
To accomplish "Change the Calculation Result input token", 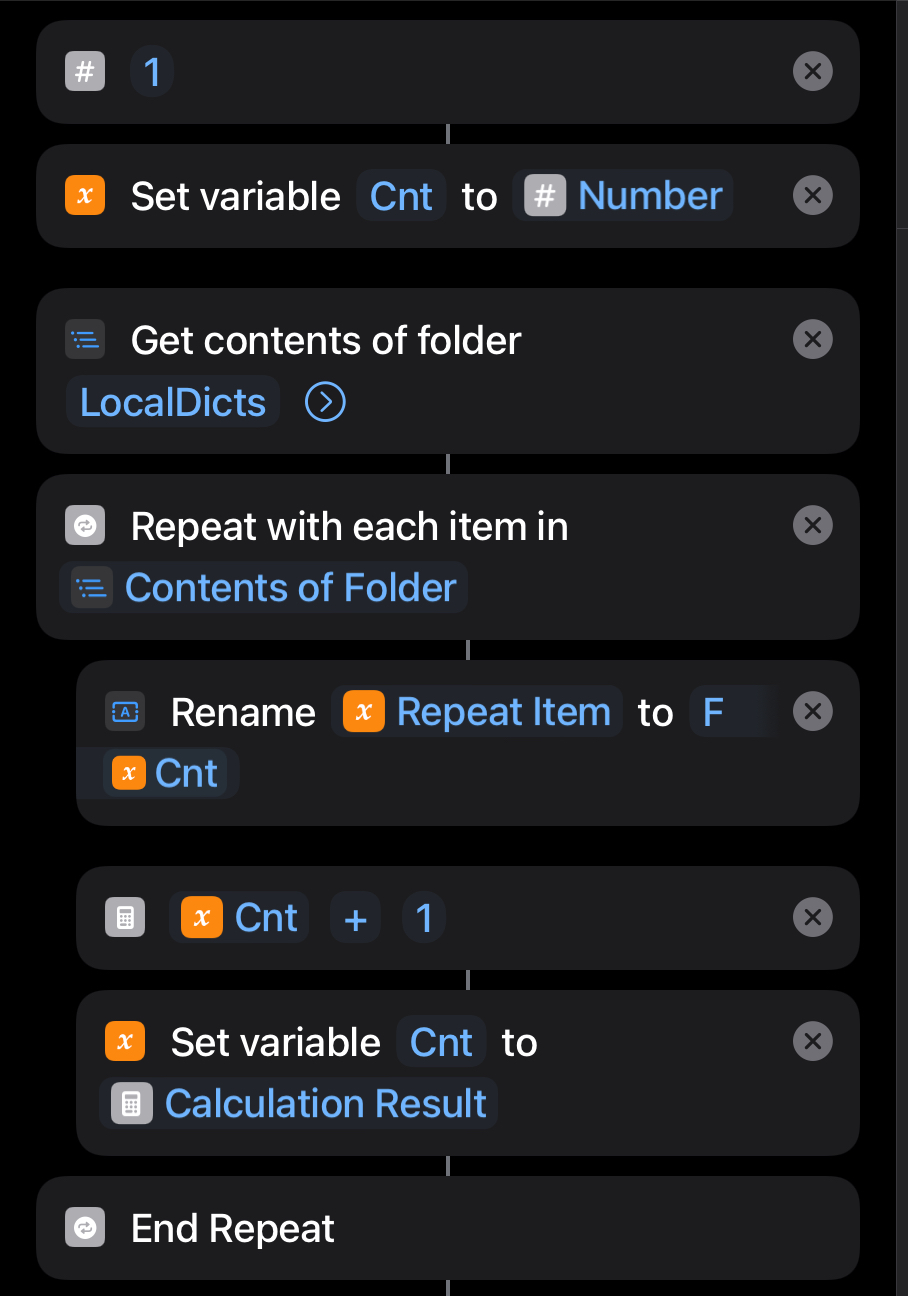I will 299,1104.
